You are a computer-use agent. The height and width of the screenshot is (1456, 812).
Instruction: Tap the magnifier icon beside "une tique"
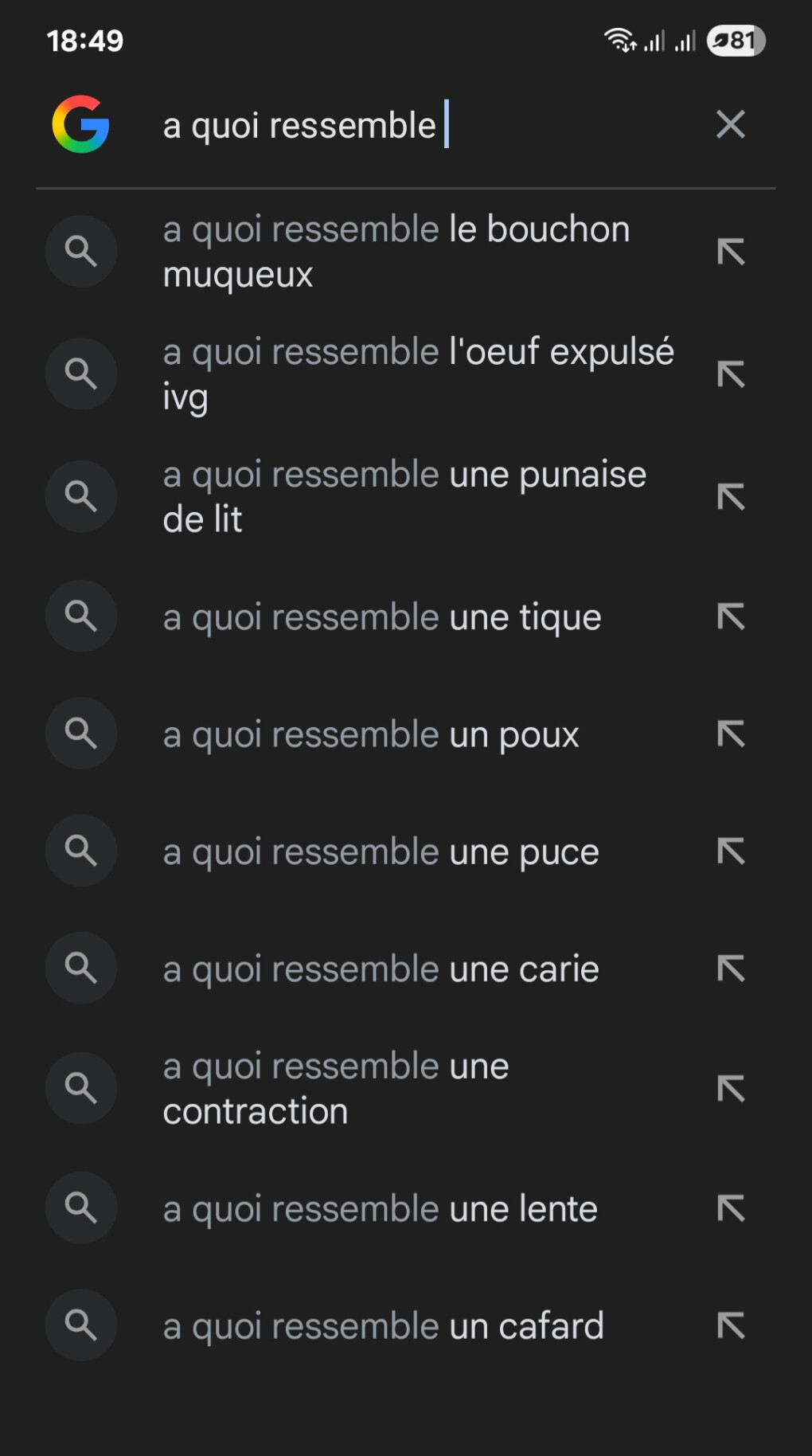coord(80,616)
